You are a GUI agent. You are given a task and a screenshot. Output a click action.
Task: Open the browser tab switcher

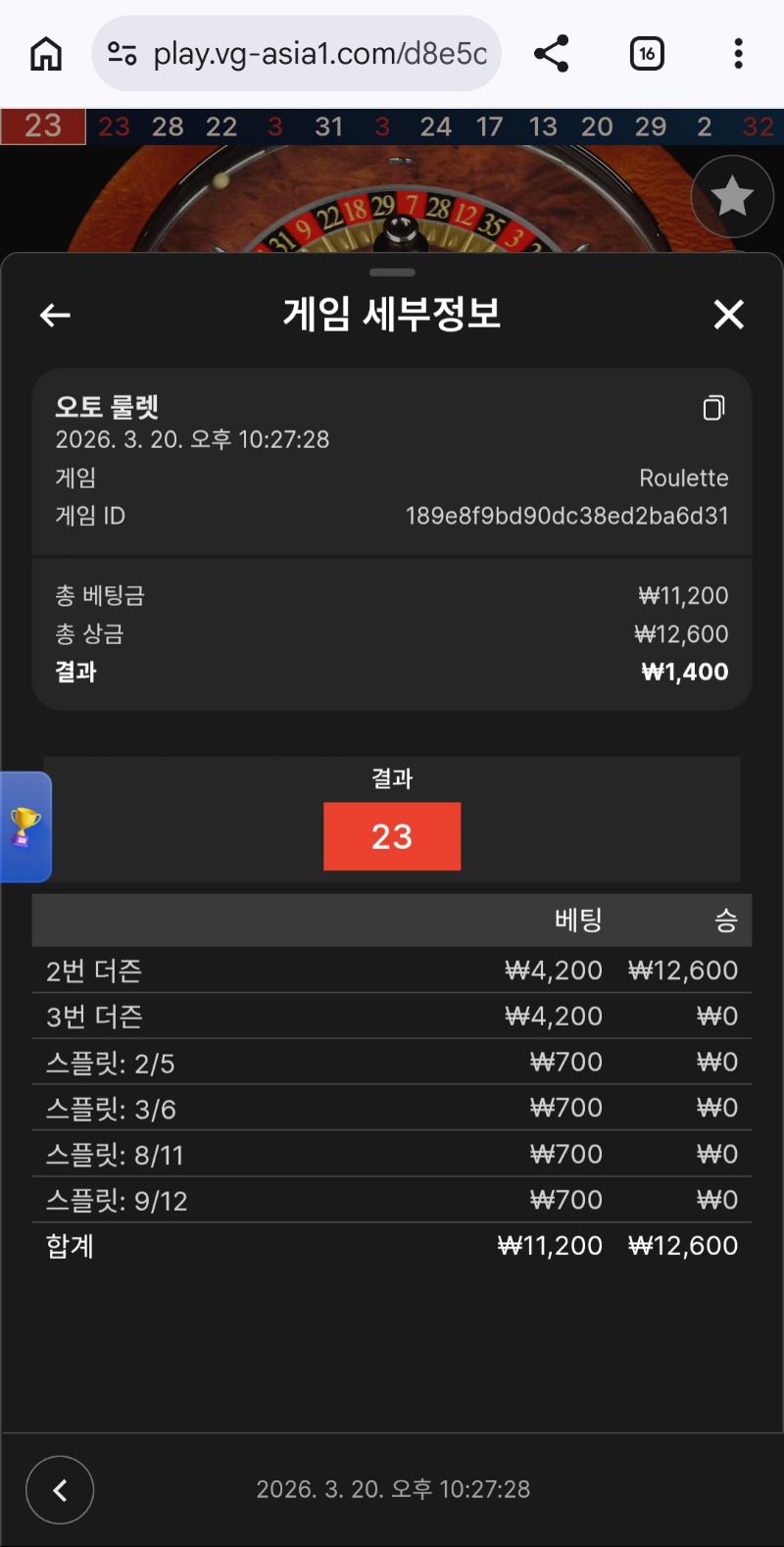click(x=646, y=54)
